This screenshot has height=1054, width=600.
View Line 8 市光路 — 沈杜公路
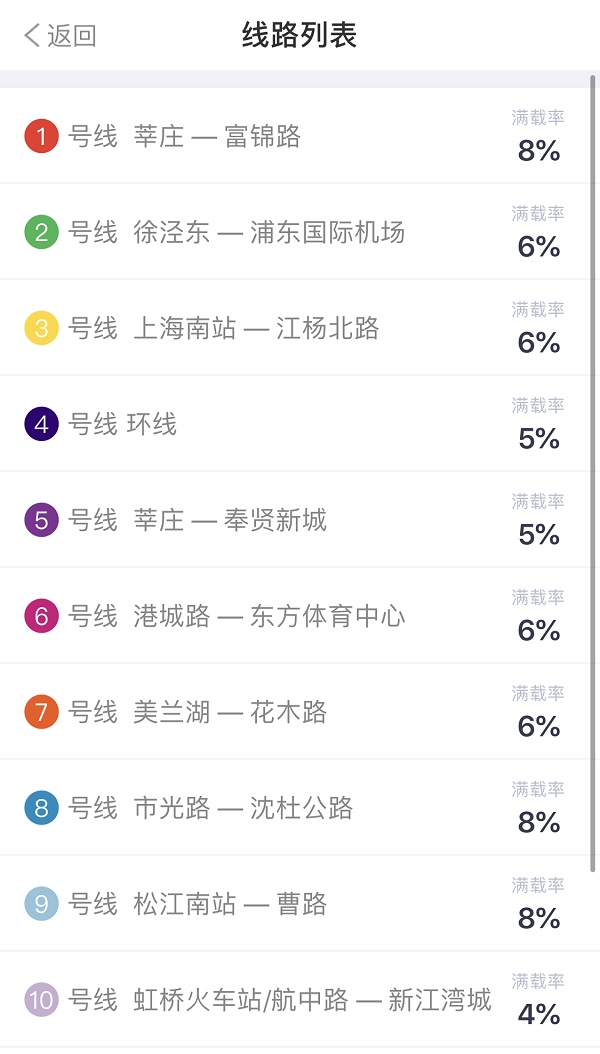(296, 807)
